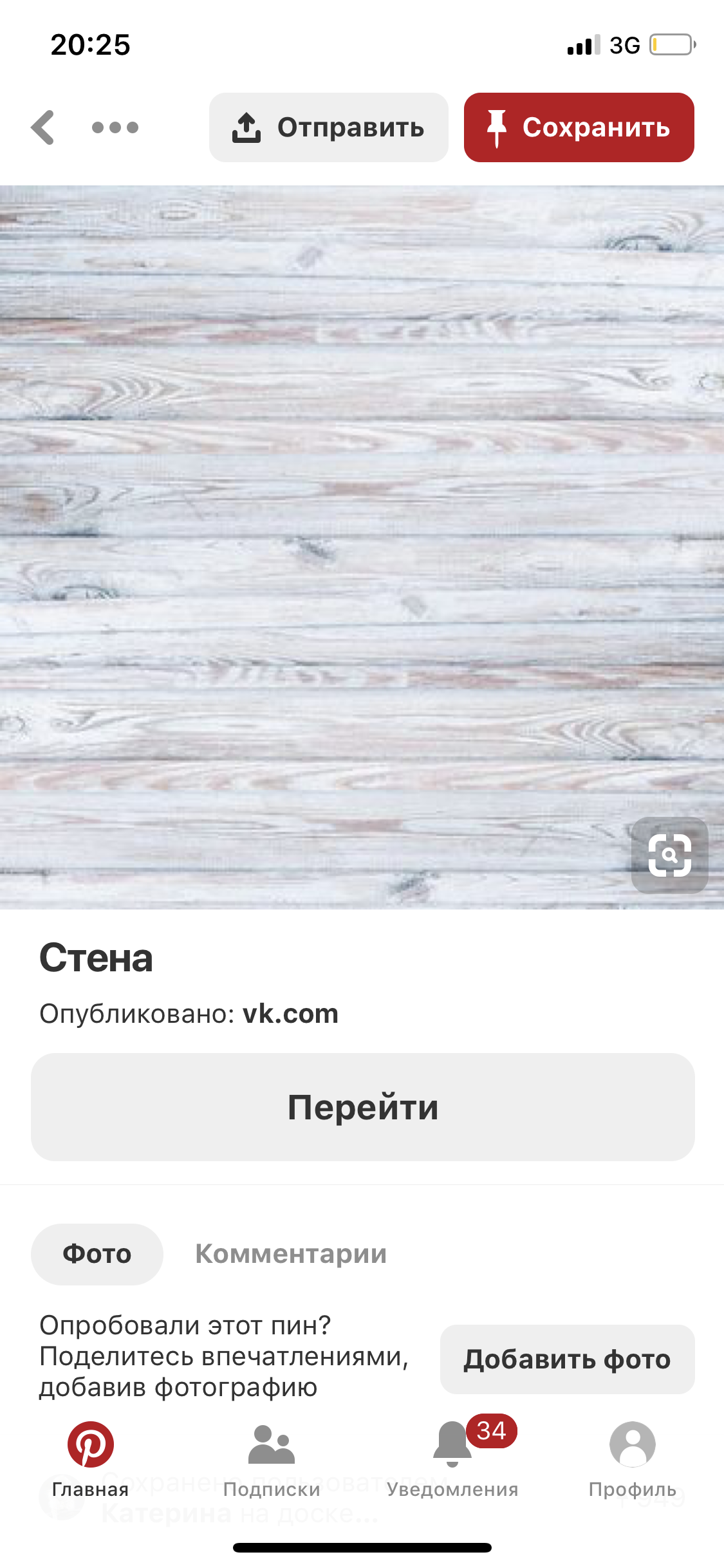Check Уведомления with 34 new alerts

tap(452, 1460)
